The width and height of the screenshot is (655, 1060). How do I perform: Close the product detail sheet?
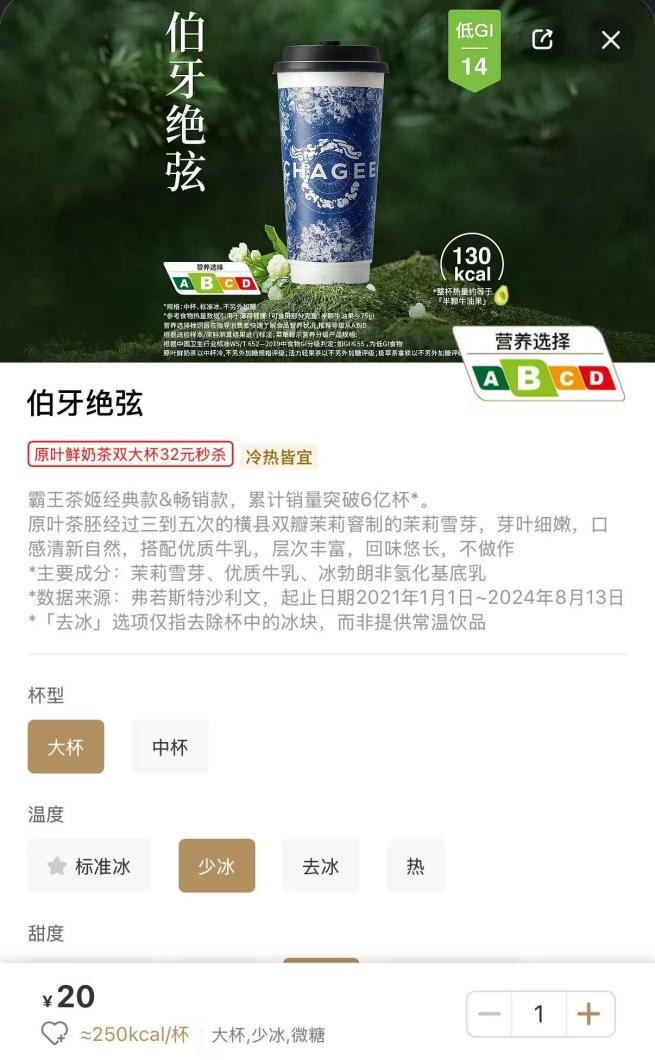click(x=611, y=40)
